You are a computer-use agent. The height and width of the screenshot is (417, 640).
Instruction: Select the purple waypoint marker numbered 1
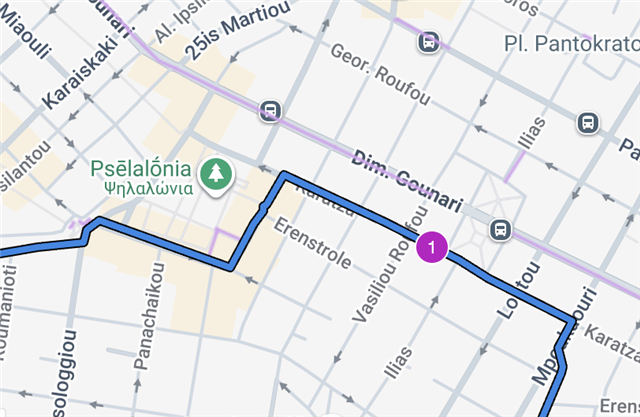click(432, 245)
